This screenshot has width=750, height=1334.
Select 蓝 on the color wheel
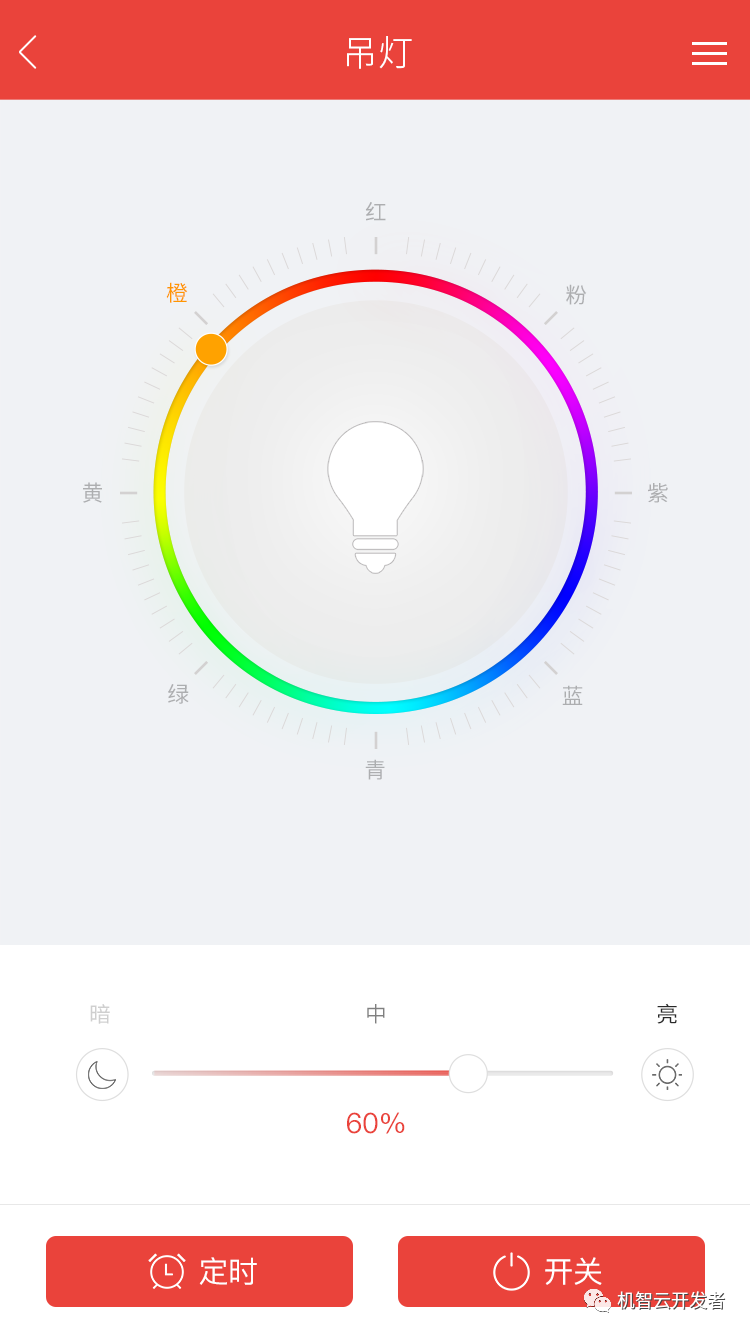(x=572, y=695)
